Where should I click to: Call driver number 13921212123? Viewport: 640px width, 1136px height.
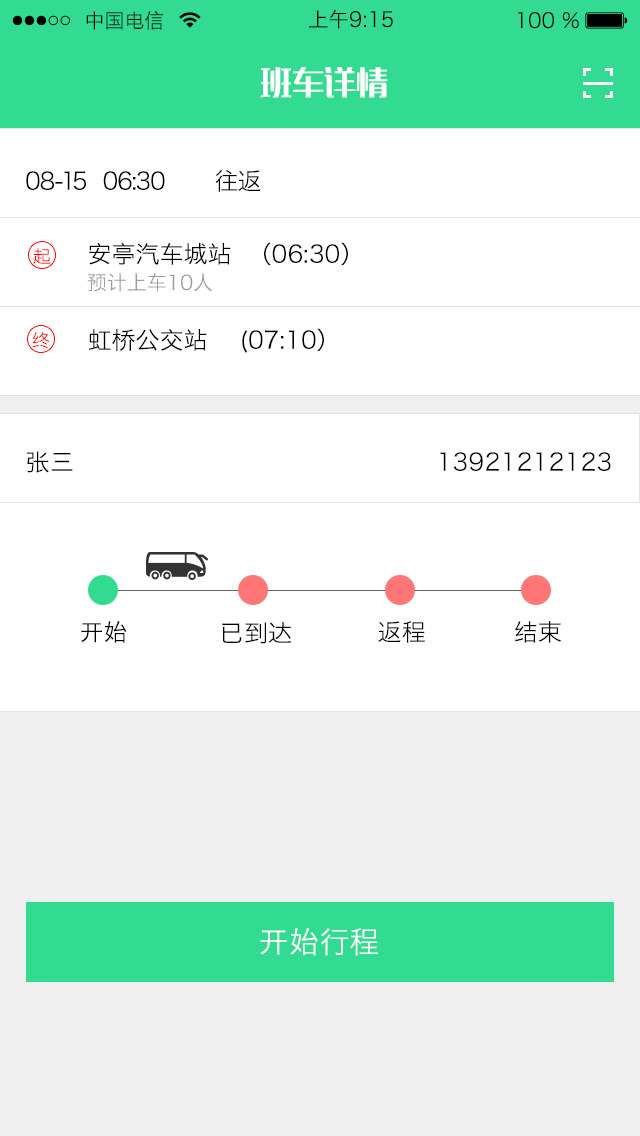click(525, 462)
